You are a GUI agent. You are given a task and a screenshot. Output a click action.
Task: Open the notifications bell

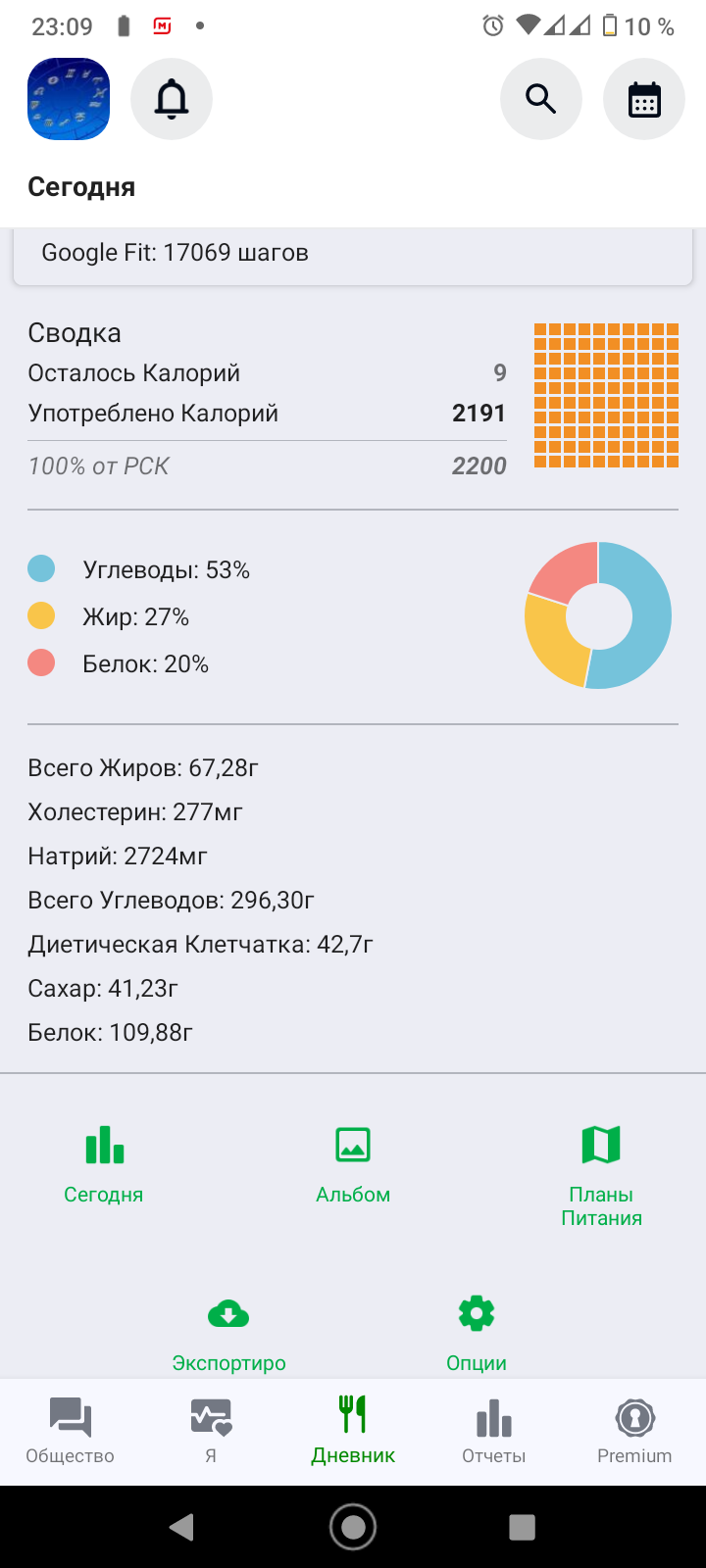point(172,99)
